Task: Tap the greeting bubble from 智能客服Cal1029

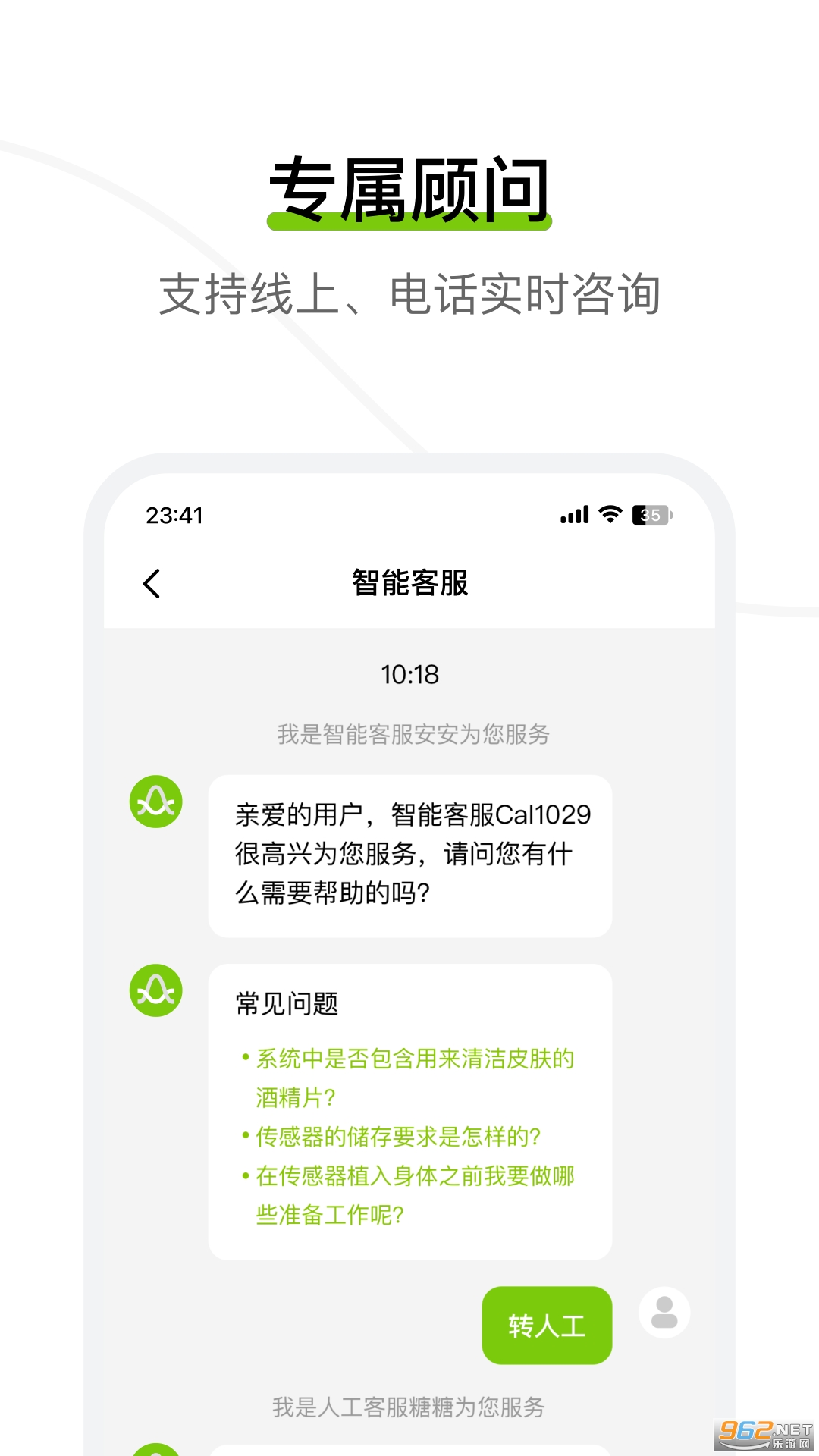Action: coord(409,855)
